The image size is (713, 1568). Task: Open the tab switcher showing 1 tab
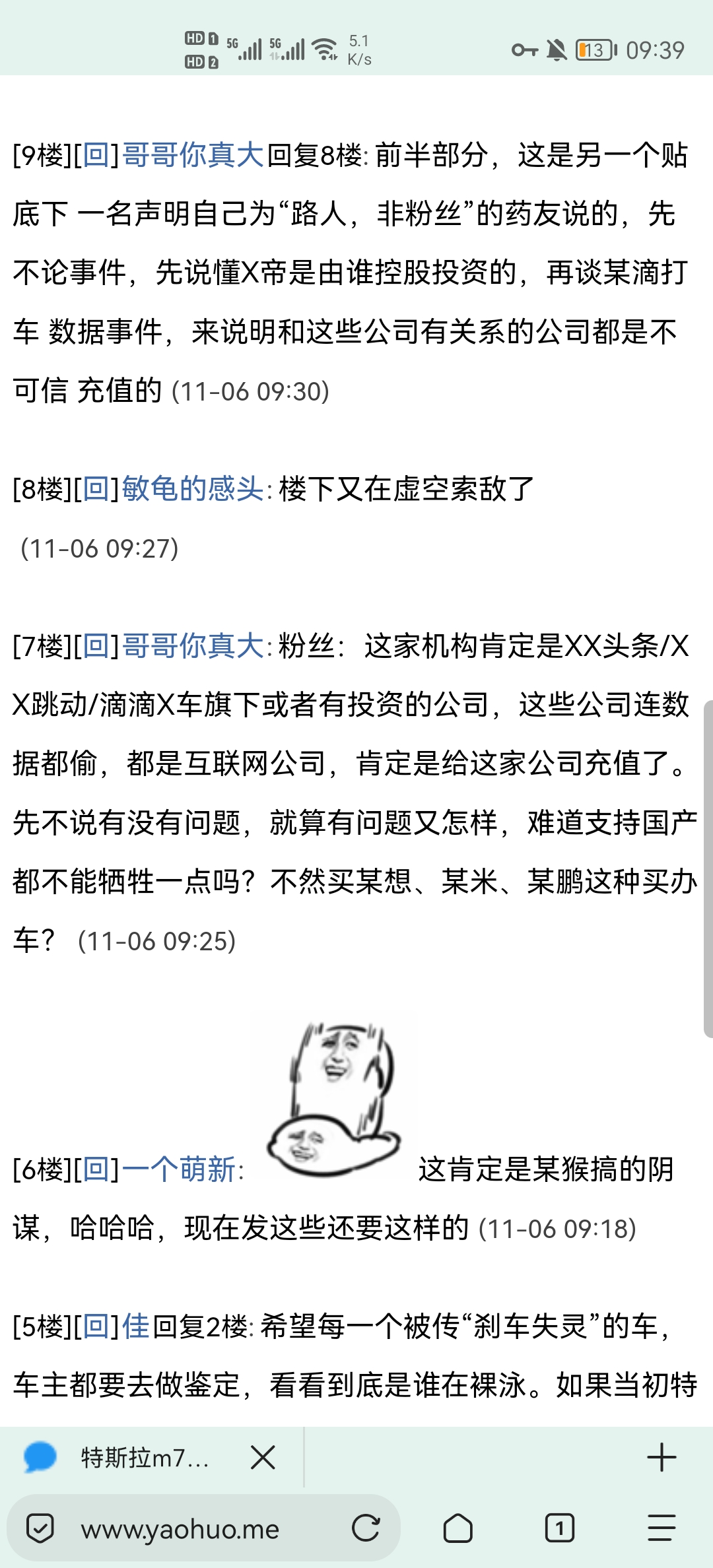(559, 1528)
